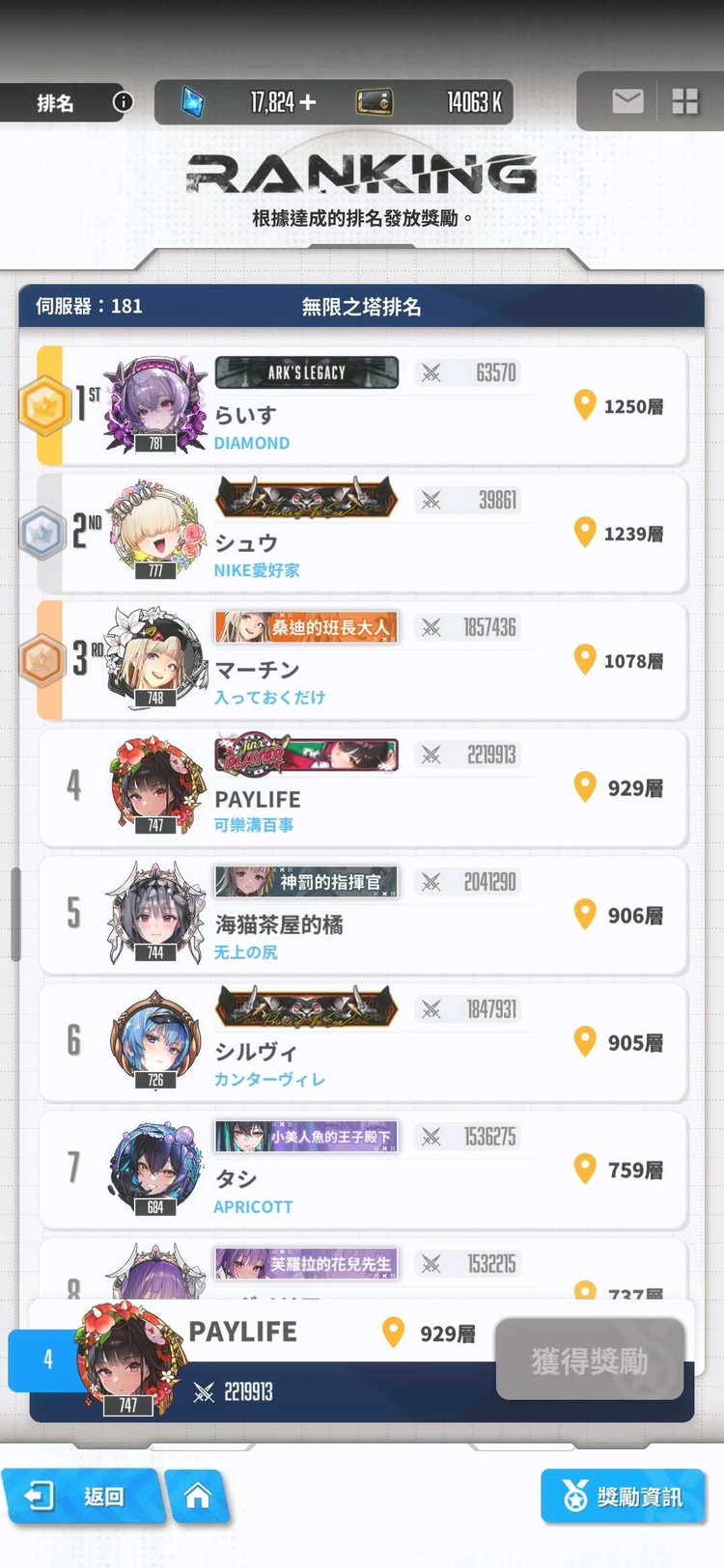The height and width of the screenshot is (1568, 724).
Task: Tap the card currency icon showing 14063 K
Action: [x=375, y=100]
